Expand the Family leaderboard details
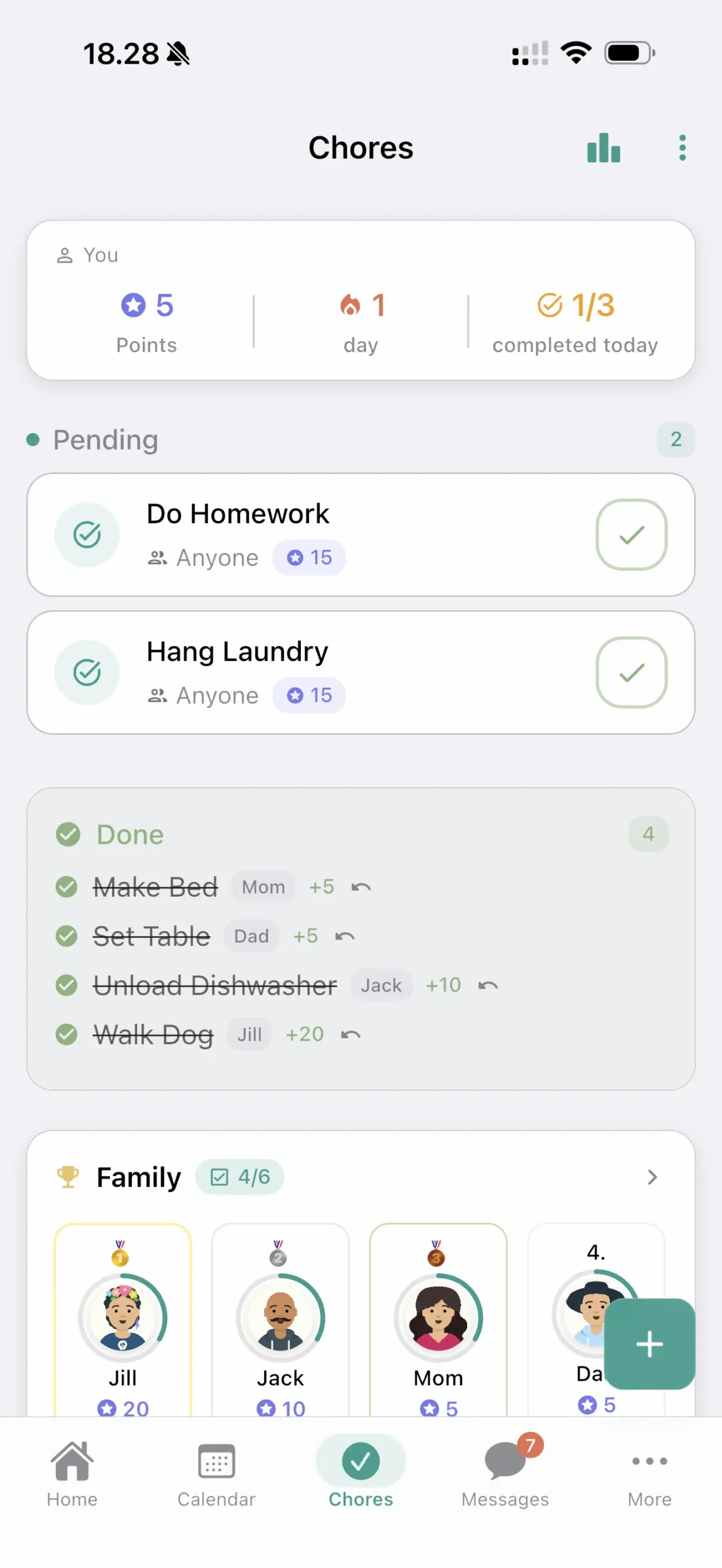Image resolution: width=722 pixels, height=1568 pixels. pyautogui.click(x=652, y=1176)
